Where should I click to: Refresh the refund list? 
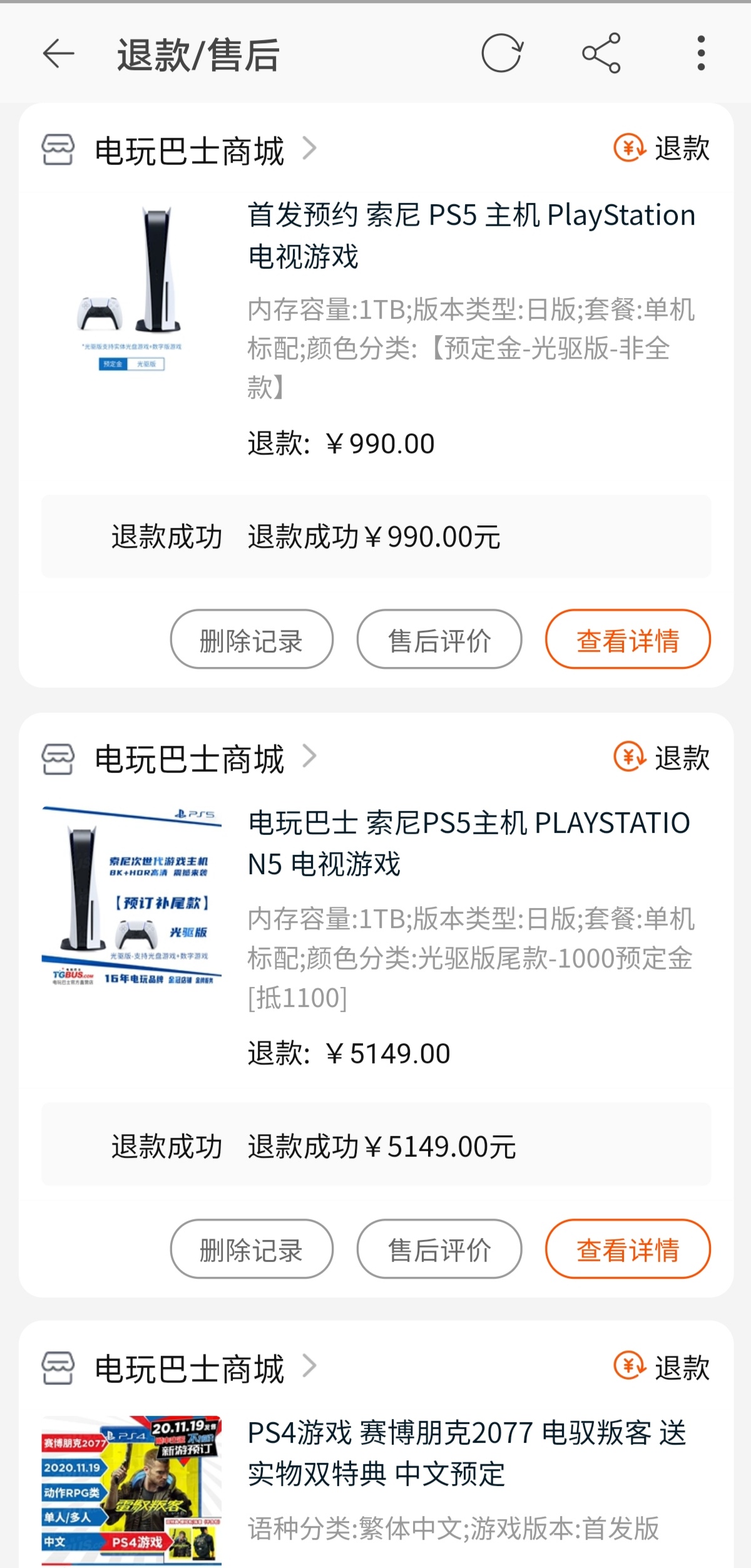[501, 53]
